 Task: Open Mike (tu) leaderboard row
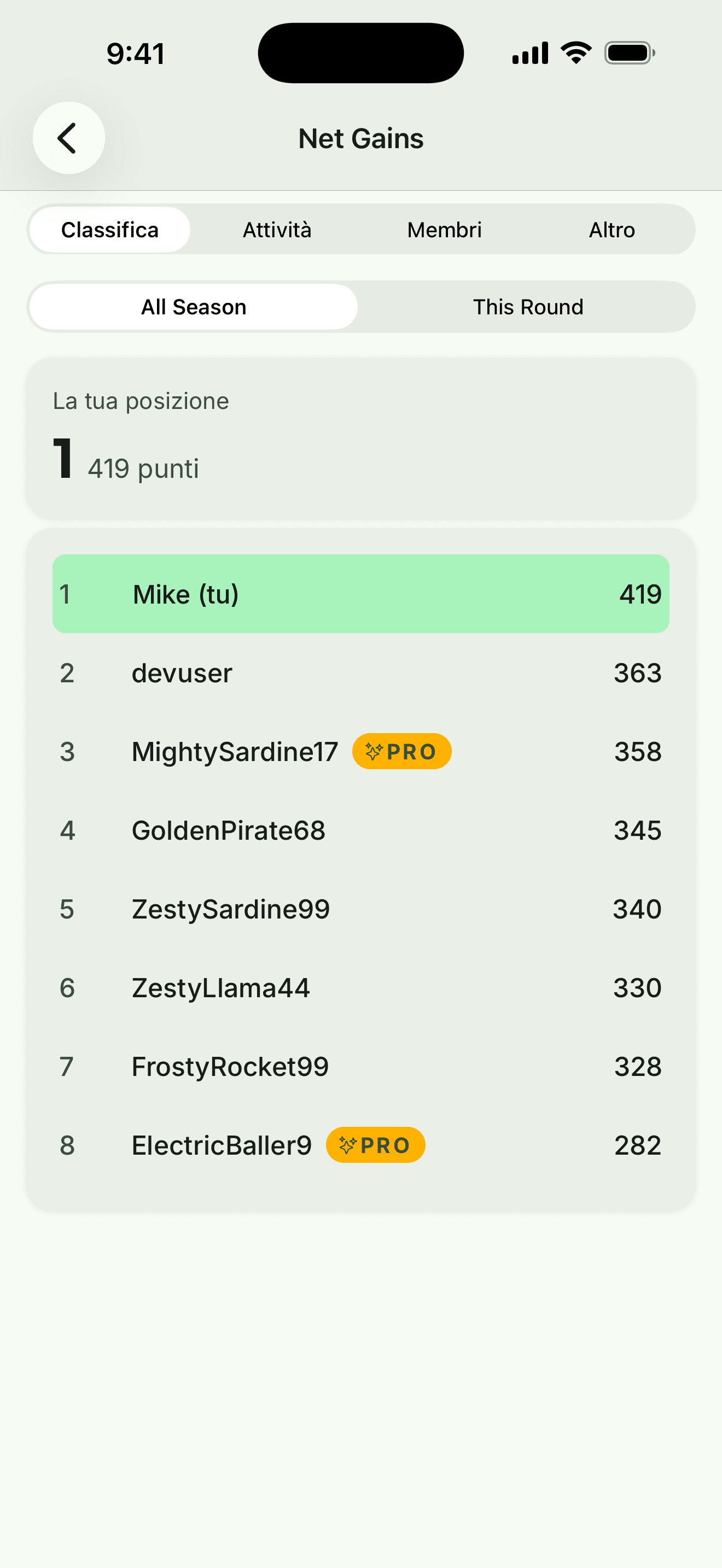pos(361,594)
